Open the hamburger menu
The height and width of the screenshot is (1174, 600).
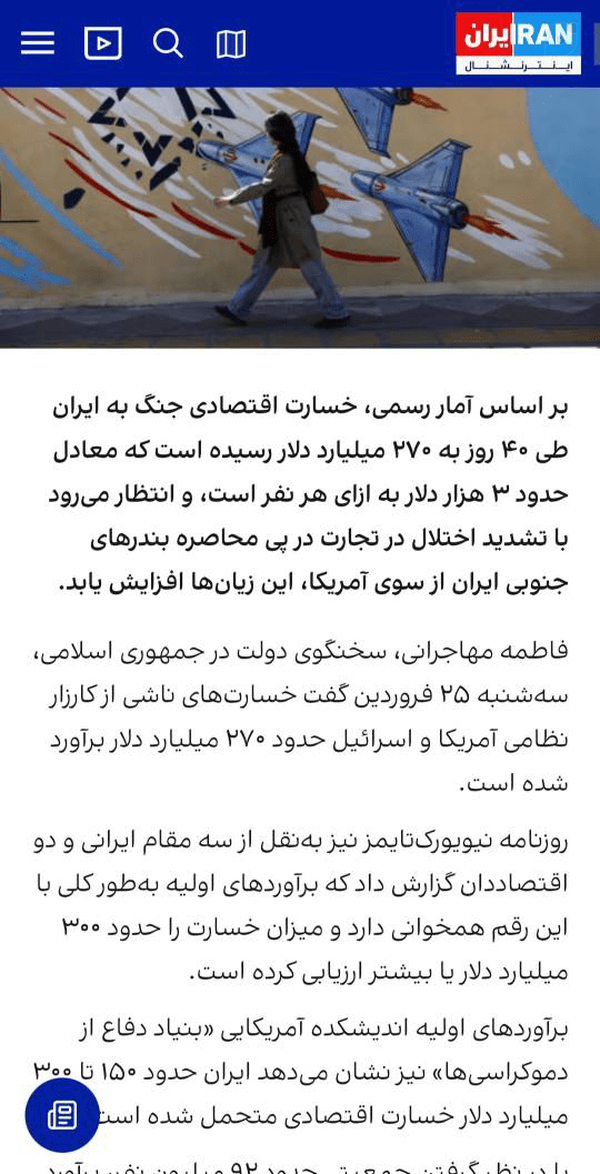point(37,43)
